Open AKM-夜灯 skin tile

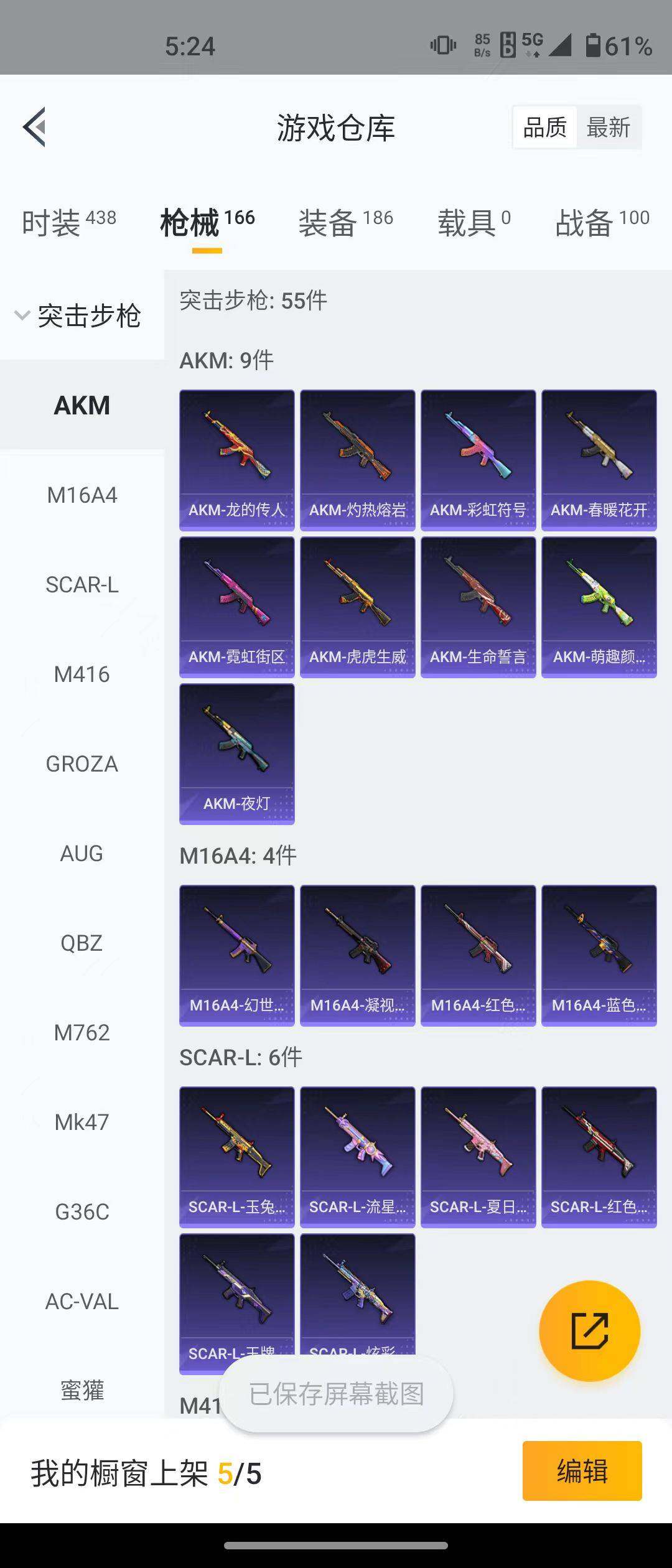pyautogui.click(x=237, y=754)
